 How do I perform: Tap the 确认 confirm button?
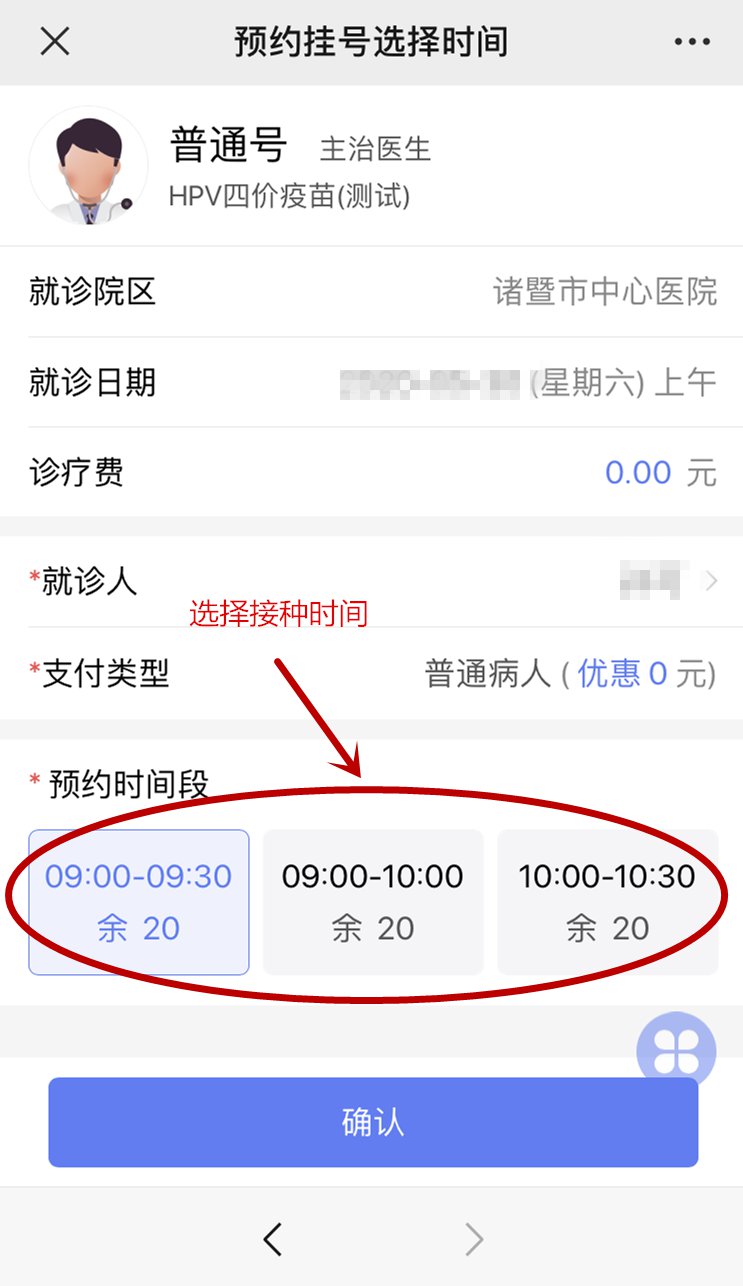coord(372,1122)
